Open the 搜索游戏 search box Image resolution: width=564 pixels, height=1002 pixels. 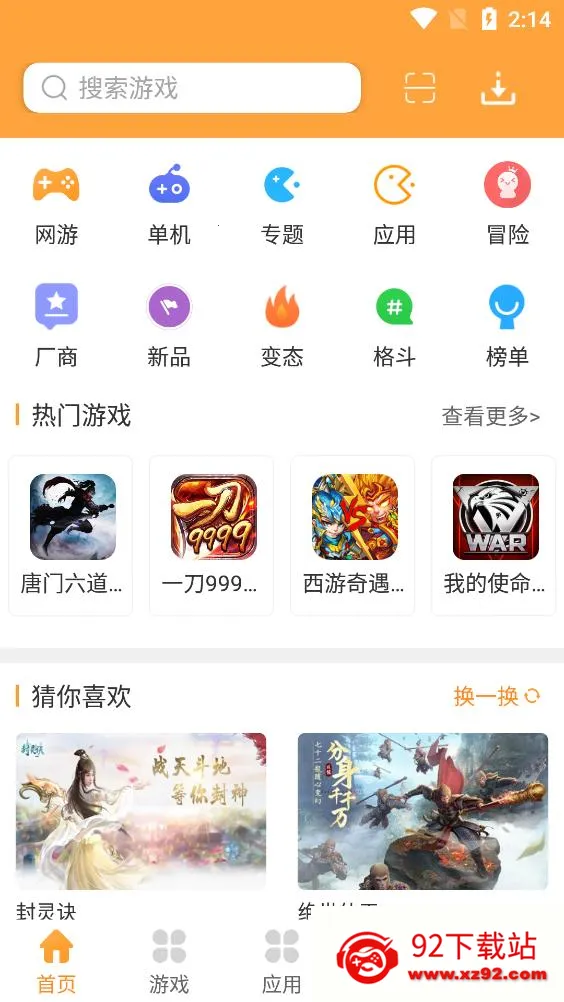(x=192, y=88)
